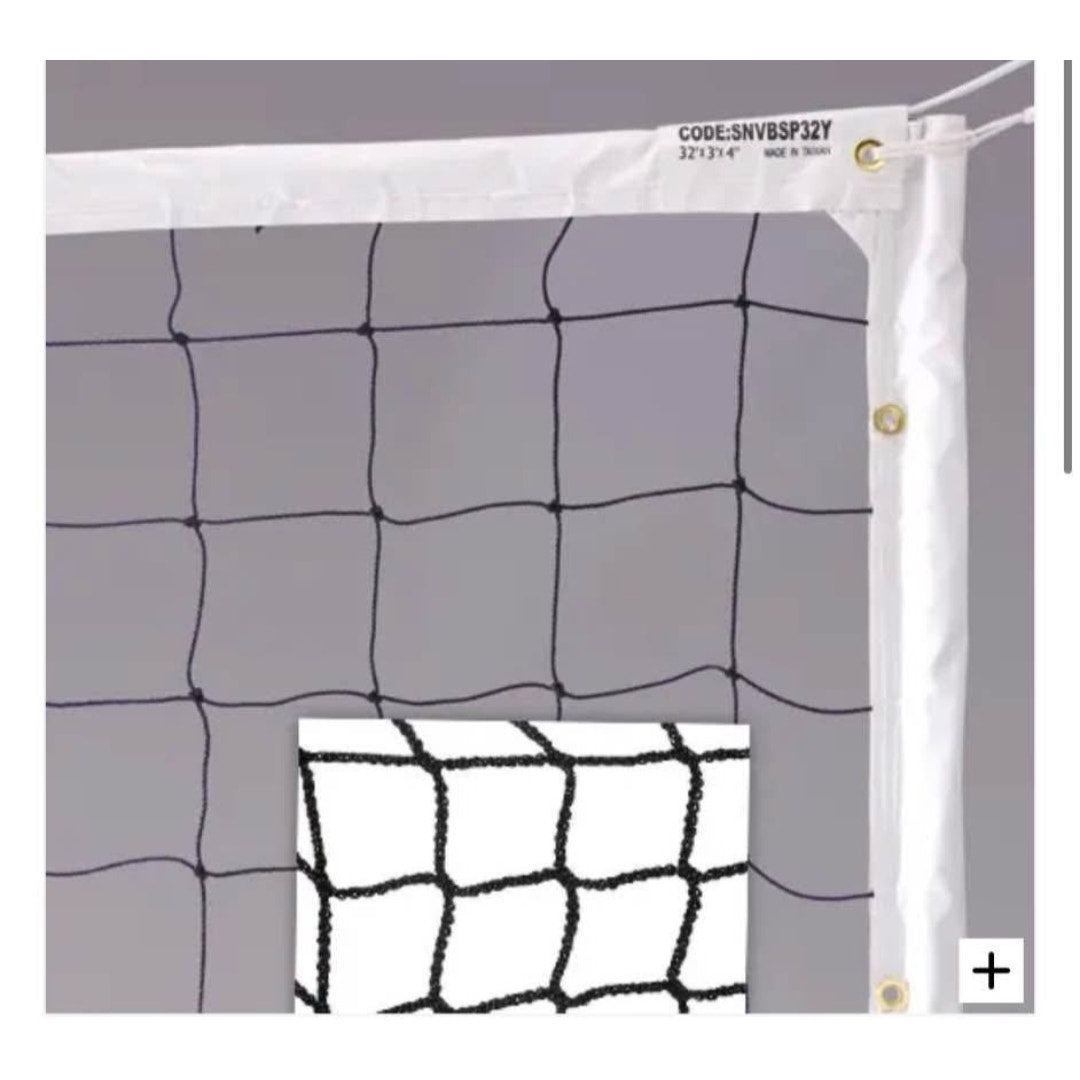Viewport: 1080px width, 1080px height.
Task: Tap the plus icon to enlarge the image
Action: click(x=991, y=970)
